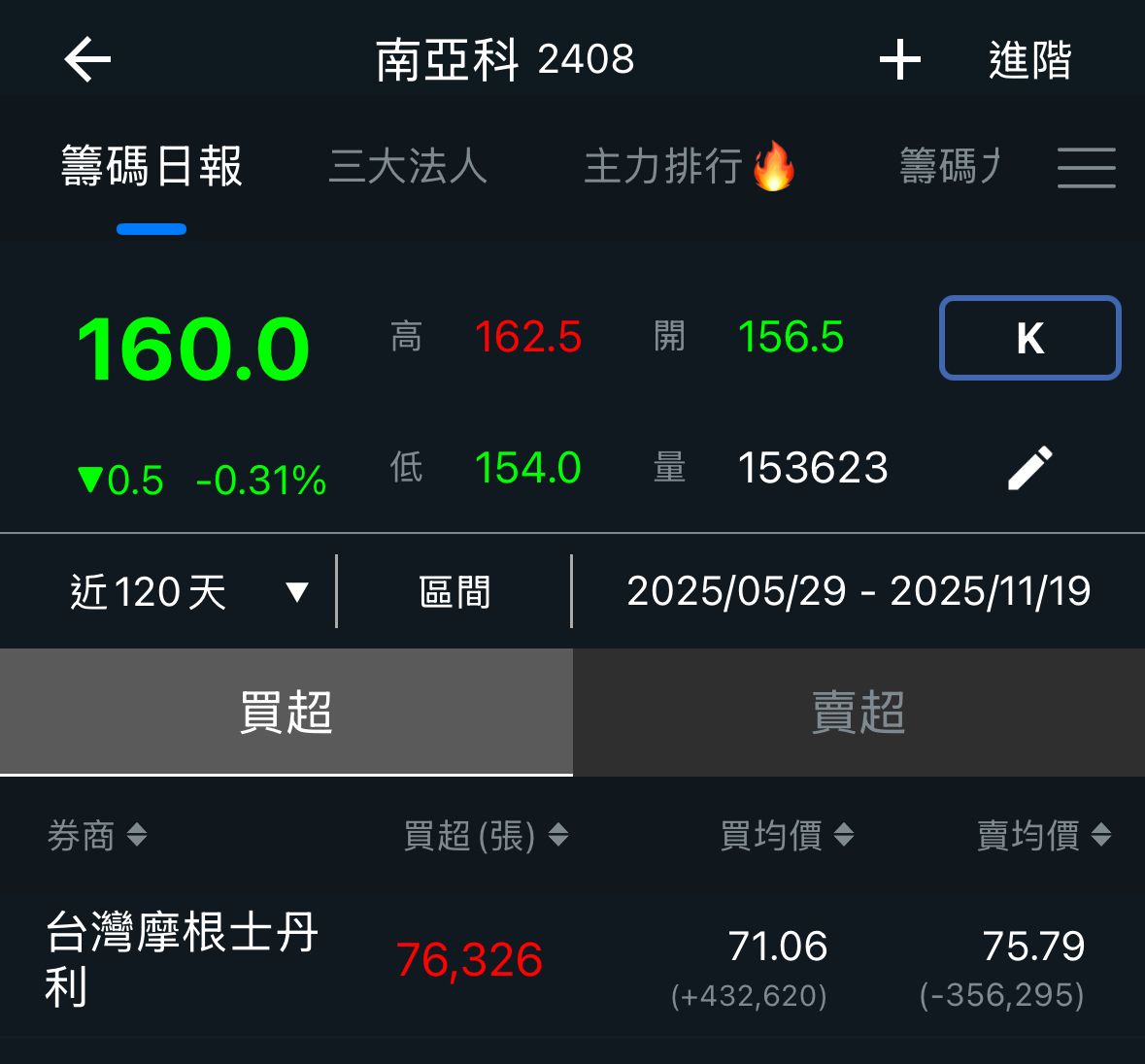
Task: Show the 買超 net-buy list
Action: pyautogui.click(x=286, y=712)
